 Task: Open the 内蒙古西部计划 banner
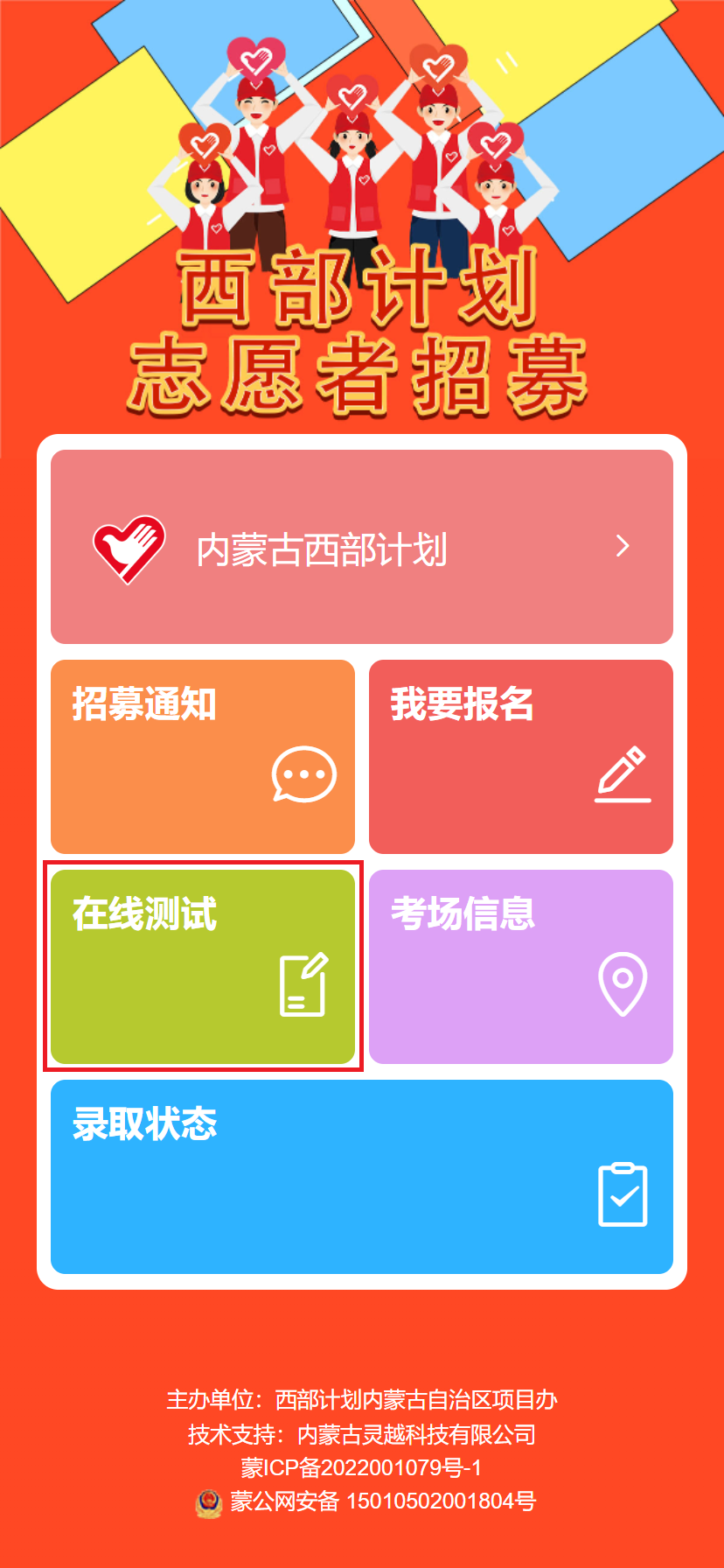pos(362,547)
